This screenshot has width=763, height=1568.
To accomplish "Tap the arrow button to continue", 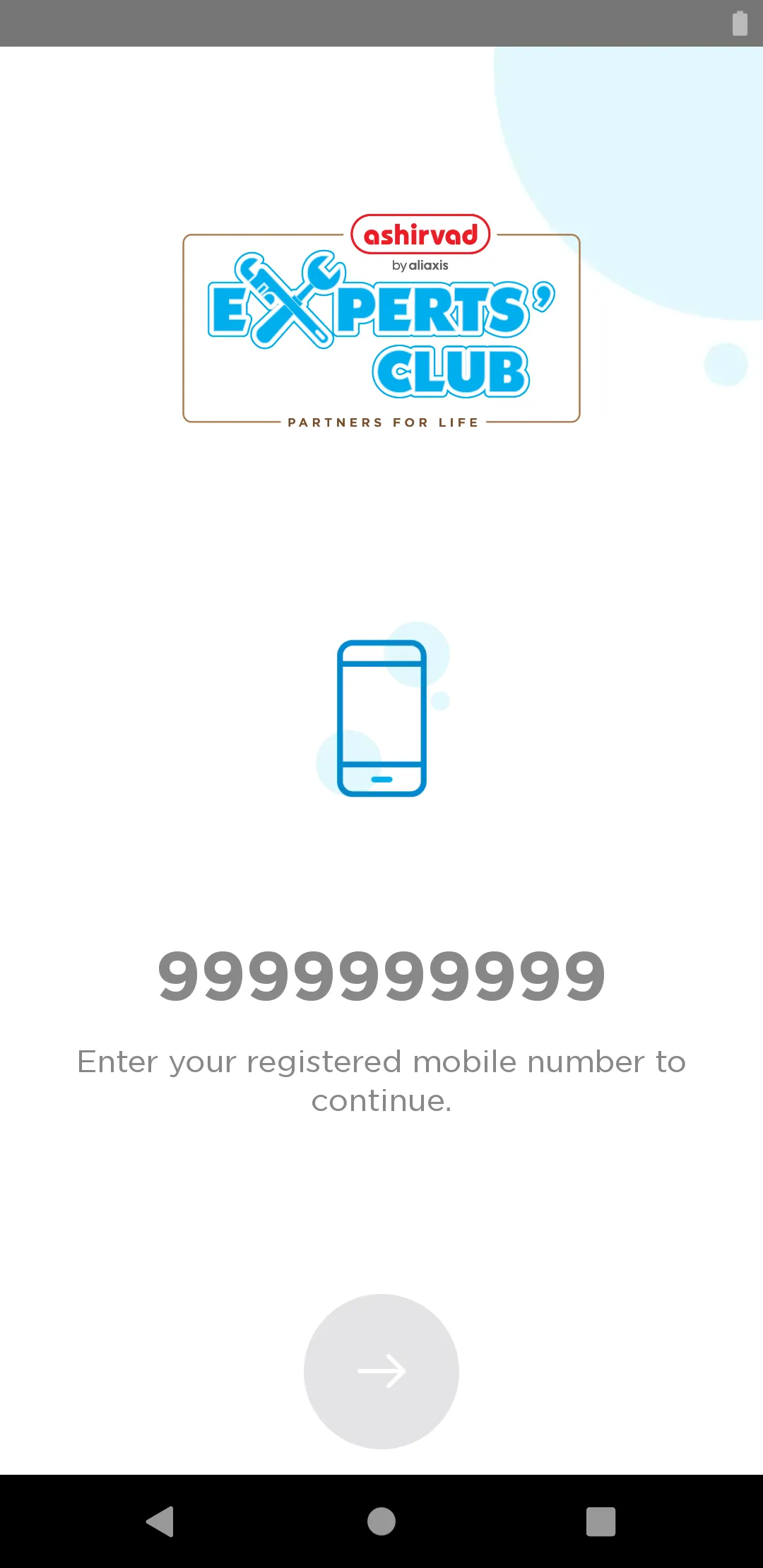I will (x=381, y=1372).
